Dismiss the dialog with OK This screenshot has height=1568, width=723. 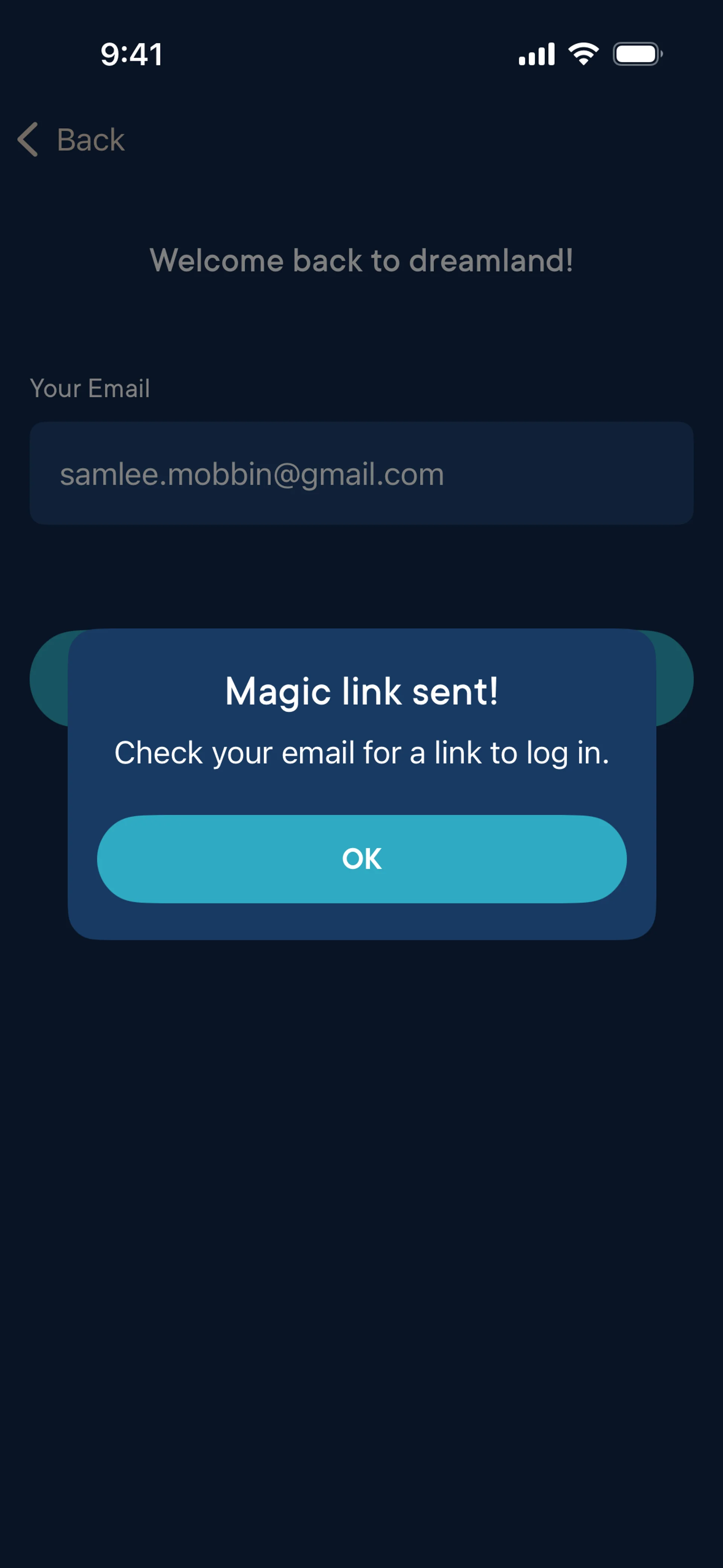click(361, 859)
